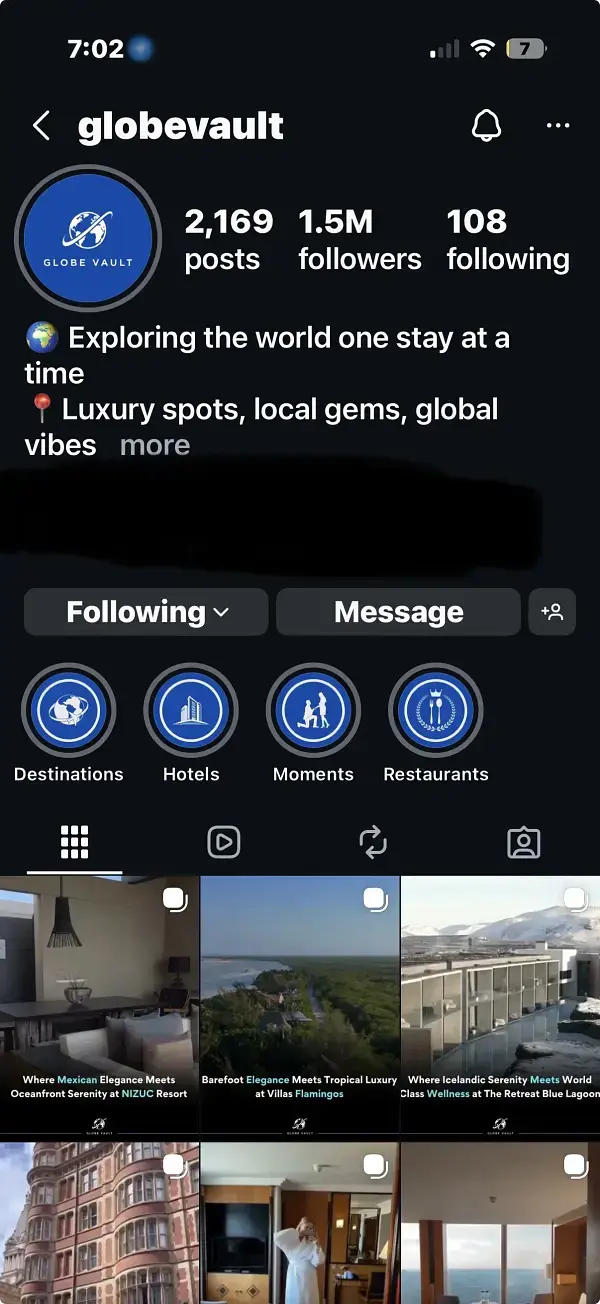The width and height of the screenshot is (600, 1304).
Task: View the following list
Action: [507, 240]
